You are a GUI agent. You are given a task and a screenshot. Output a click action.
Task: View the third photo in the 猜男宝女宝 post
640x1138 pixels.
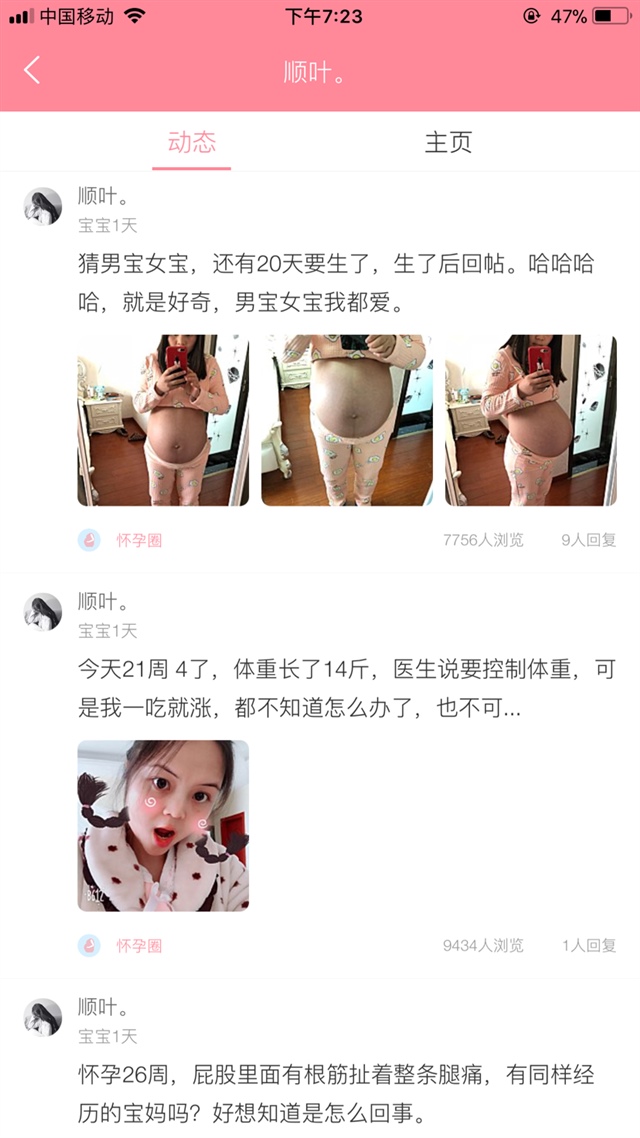click(530, 420)
